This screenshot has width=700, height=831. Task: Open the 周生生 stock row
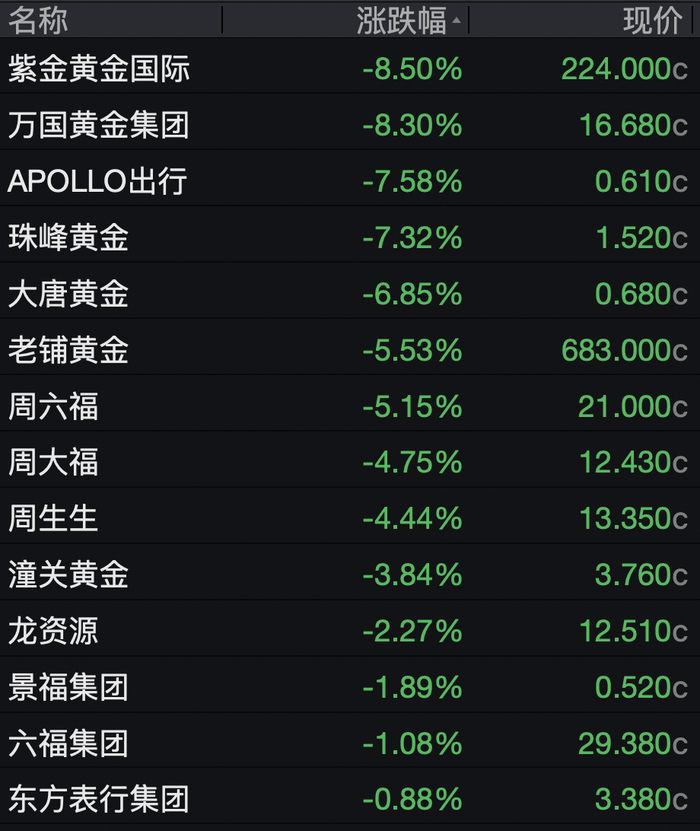click(x=350, y=518)
